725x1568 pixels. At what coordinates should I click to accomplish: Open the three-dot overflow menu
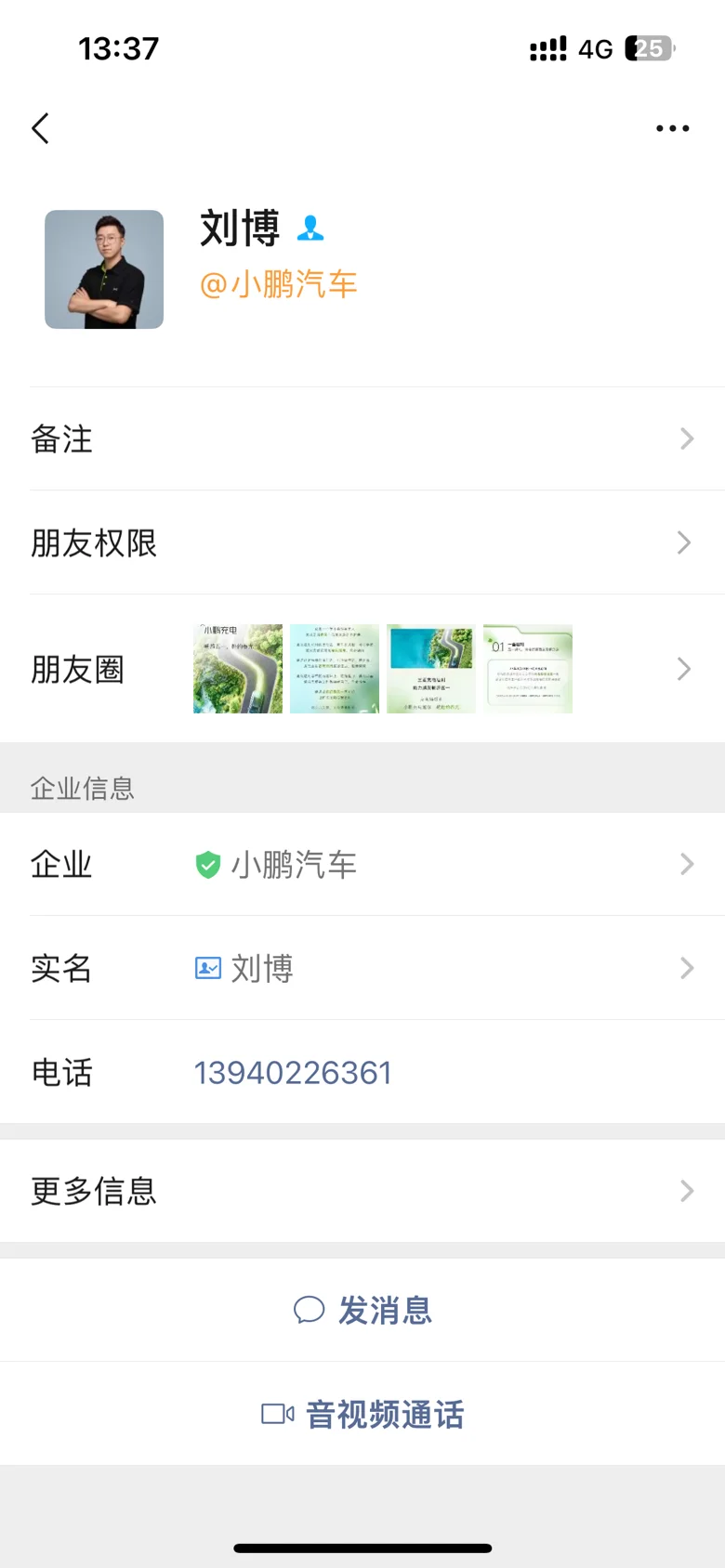click(x=672, y=128)
